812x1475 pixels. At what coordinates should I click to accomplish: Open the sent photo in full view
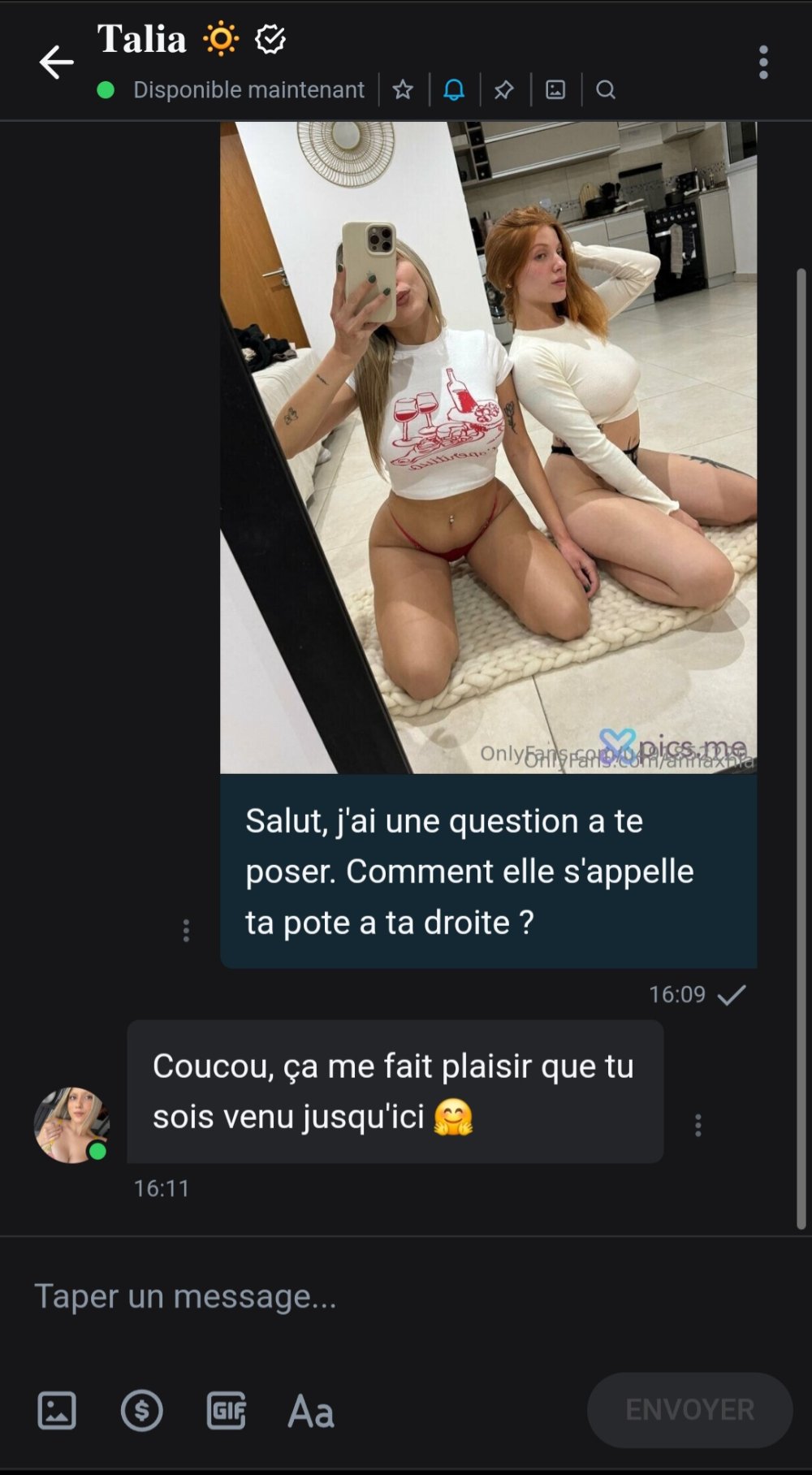[x=488, y=447]
